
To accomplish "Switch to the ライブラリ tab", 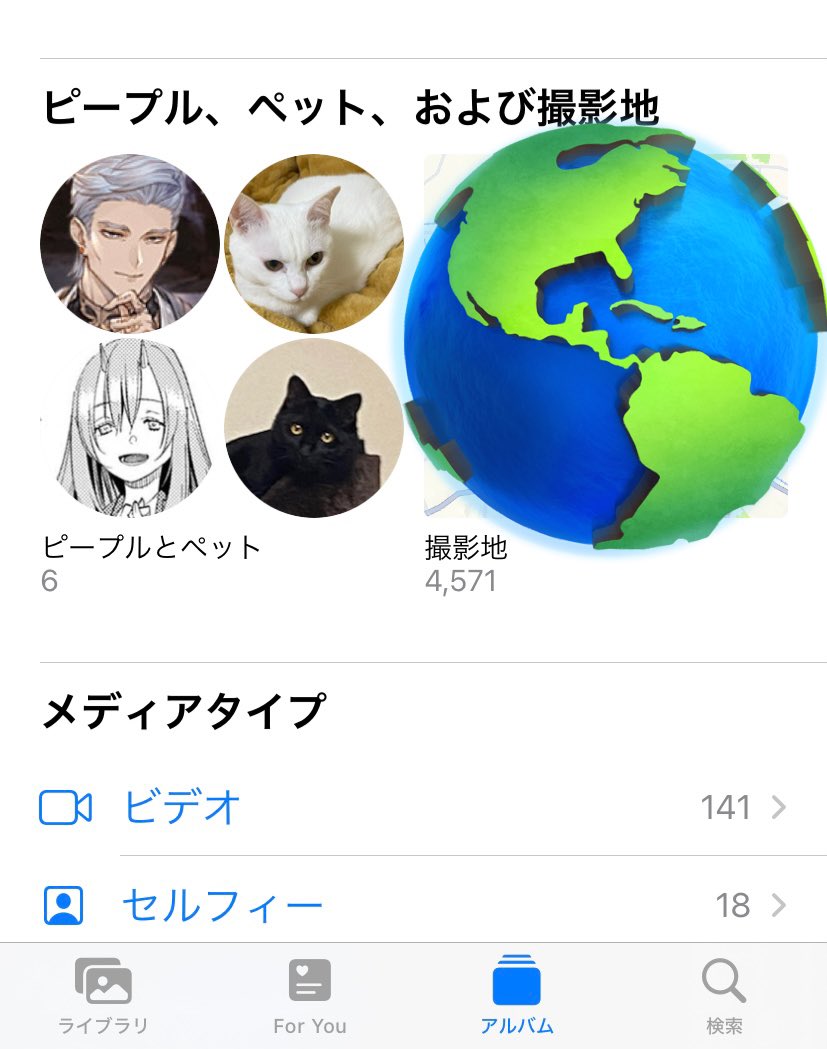I will tap(103, 995).
